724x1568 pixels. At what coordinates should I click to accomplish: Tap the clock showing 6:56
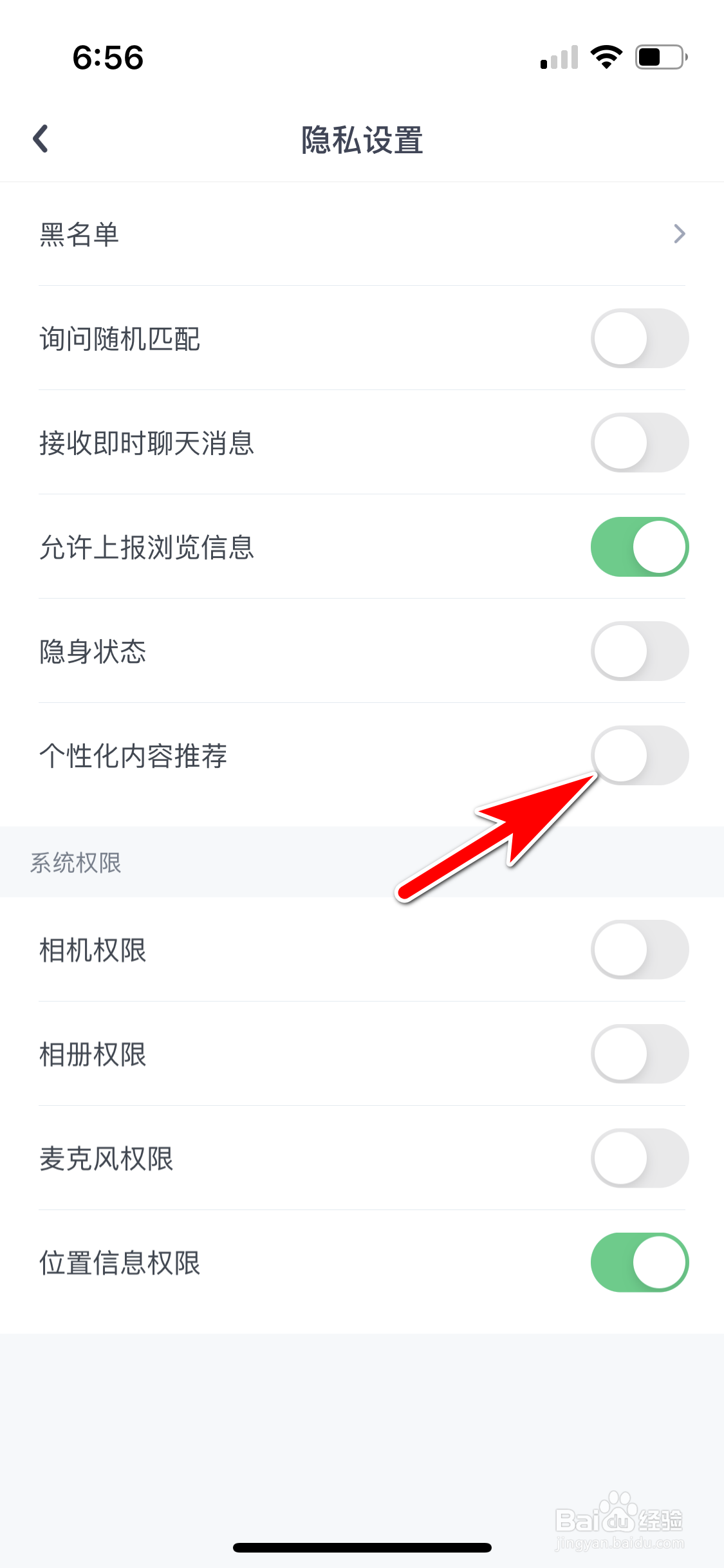coord(107,57)
